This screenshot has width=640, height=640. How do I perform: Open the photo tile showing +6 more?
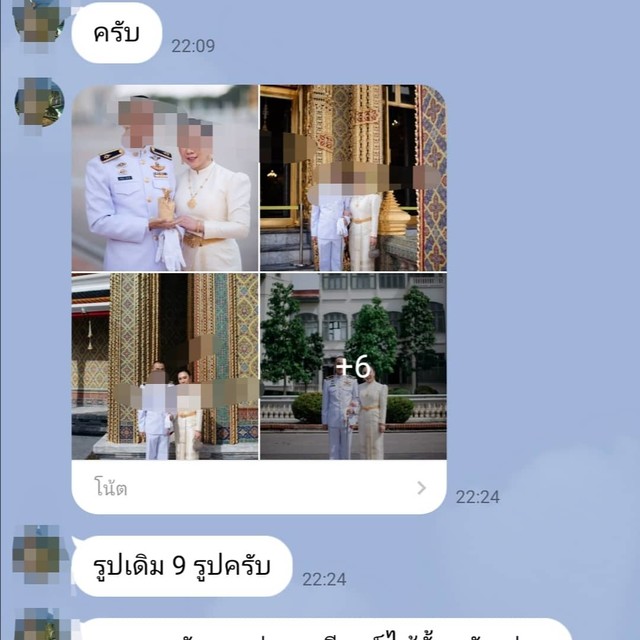coord(353,366)
